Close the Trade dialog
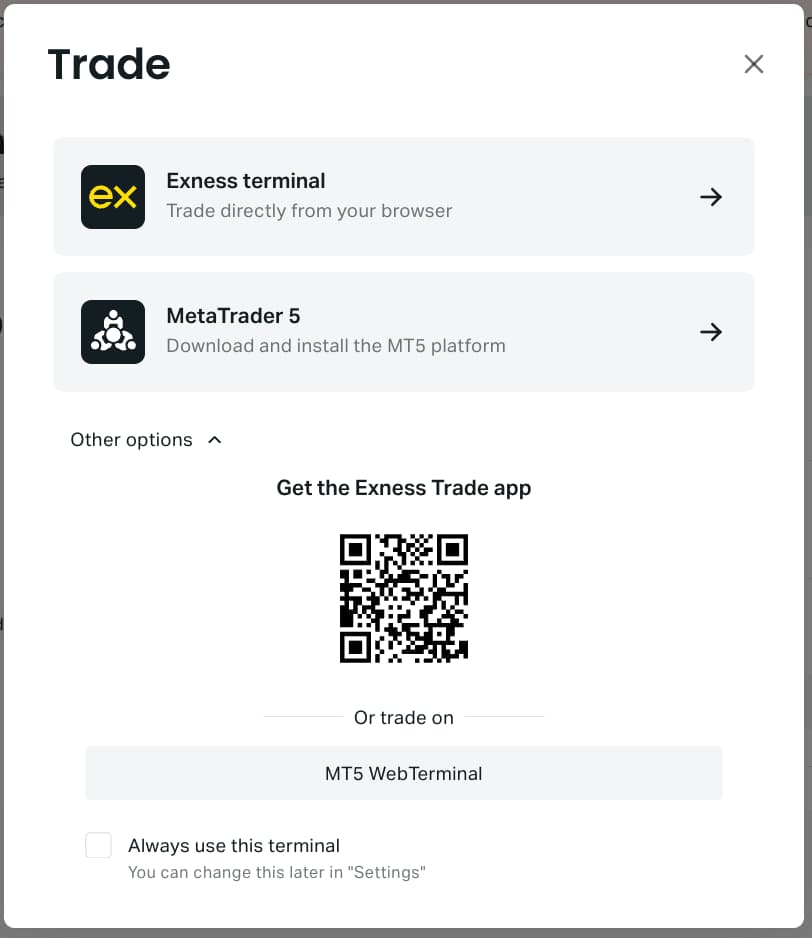The height and width of the screenshot is (938, 812). point(754,64)
